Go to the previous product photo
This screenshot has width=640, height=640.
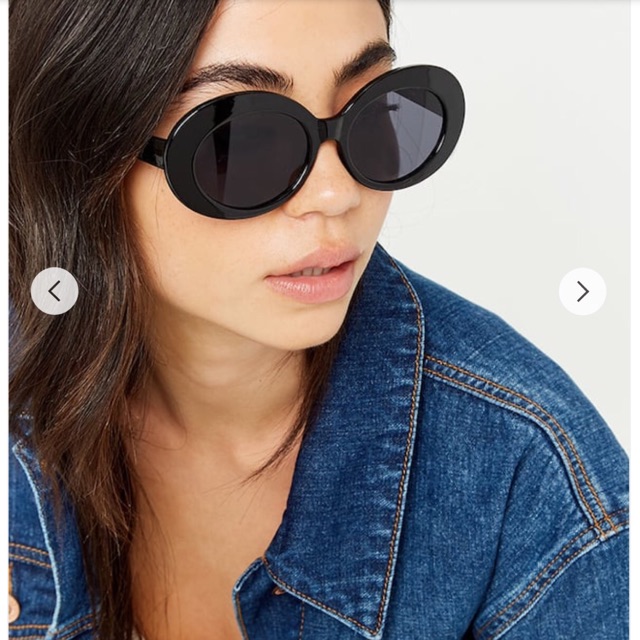click(x=54, y=291)
